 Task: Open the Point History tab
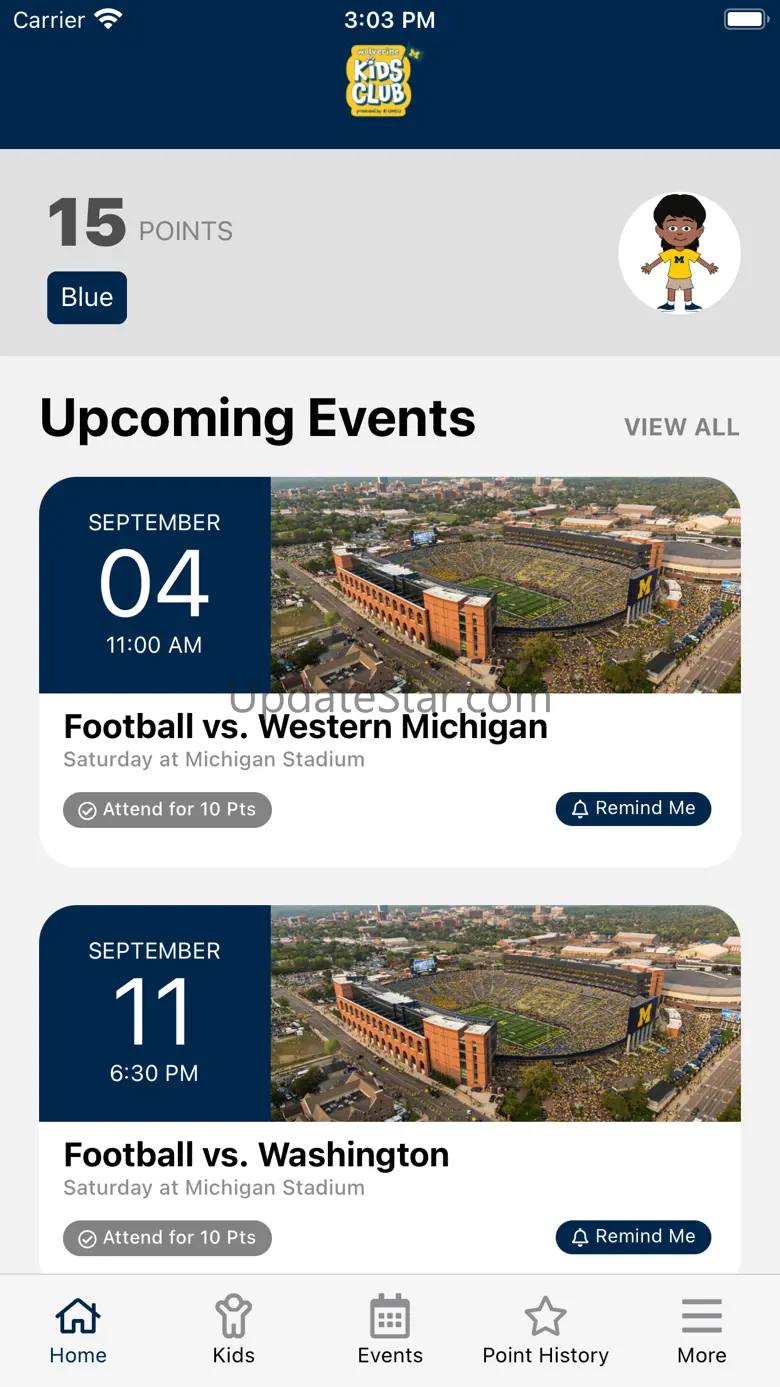click(x=546, y=1331)
